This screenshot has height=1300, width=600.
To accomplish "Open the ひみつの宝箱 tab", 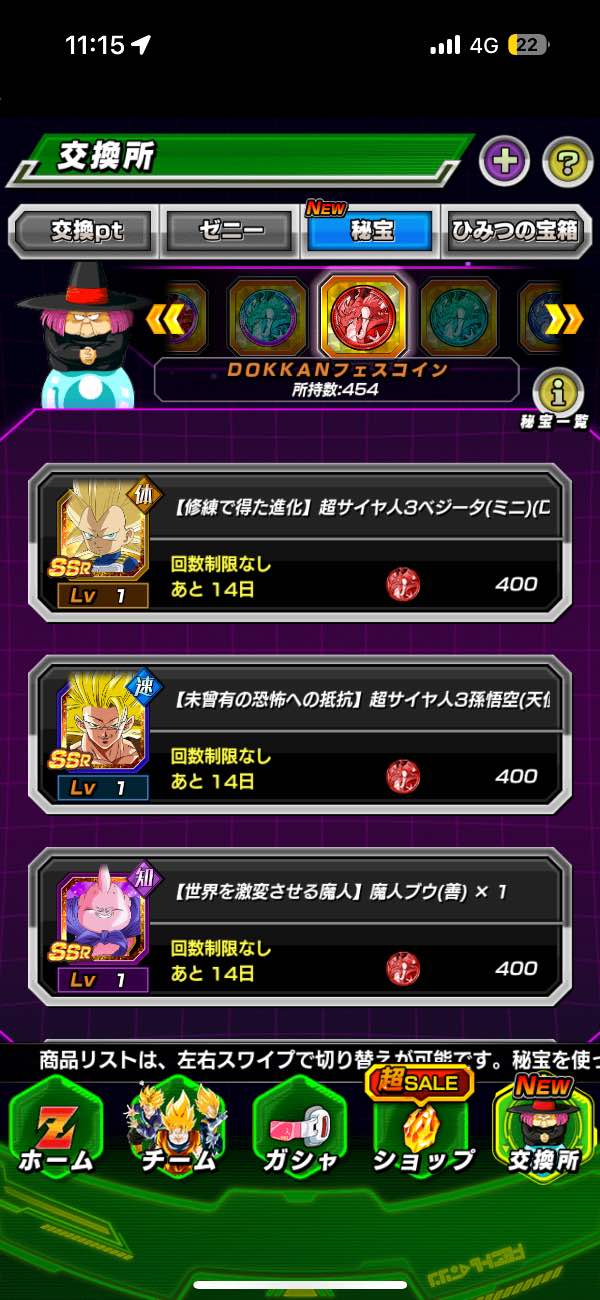I will (515, 232).
